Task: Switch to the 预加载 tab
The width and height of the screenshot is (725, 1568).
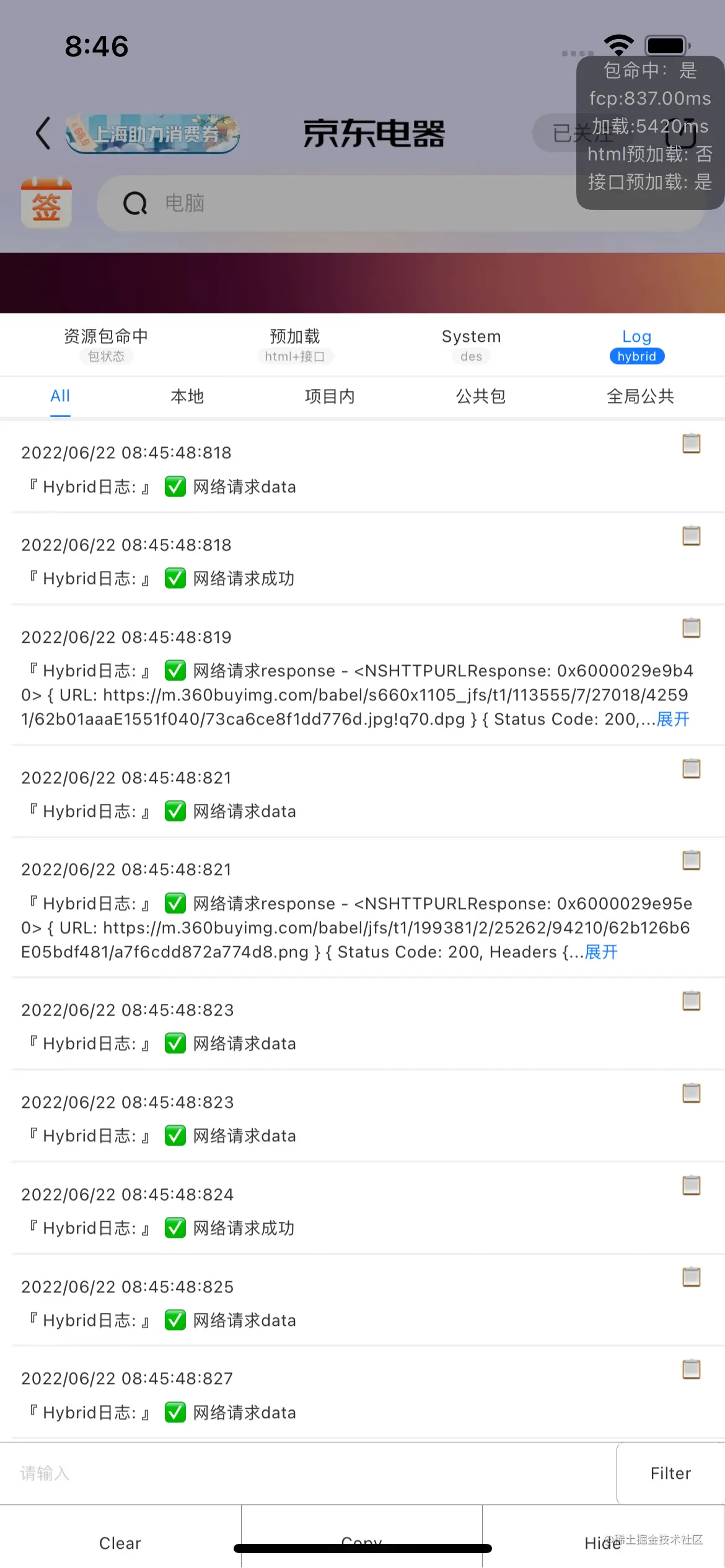Action: pos(295,344)
